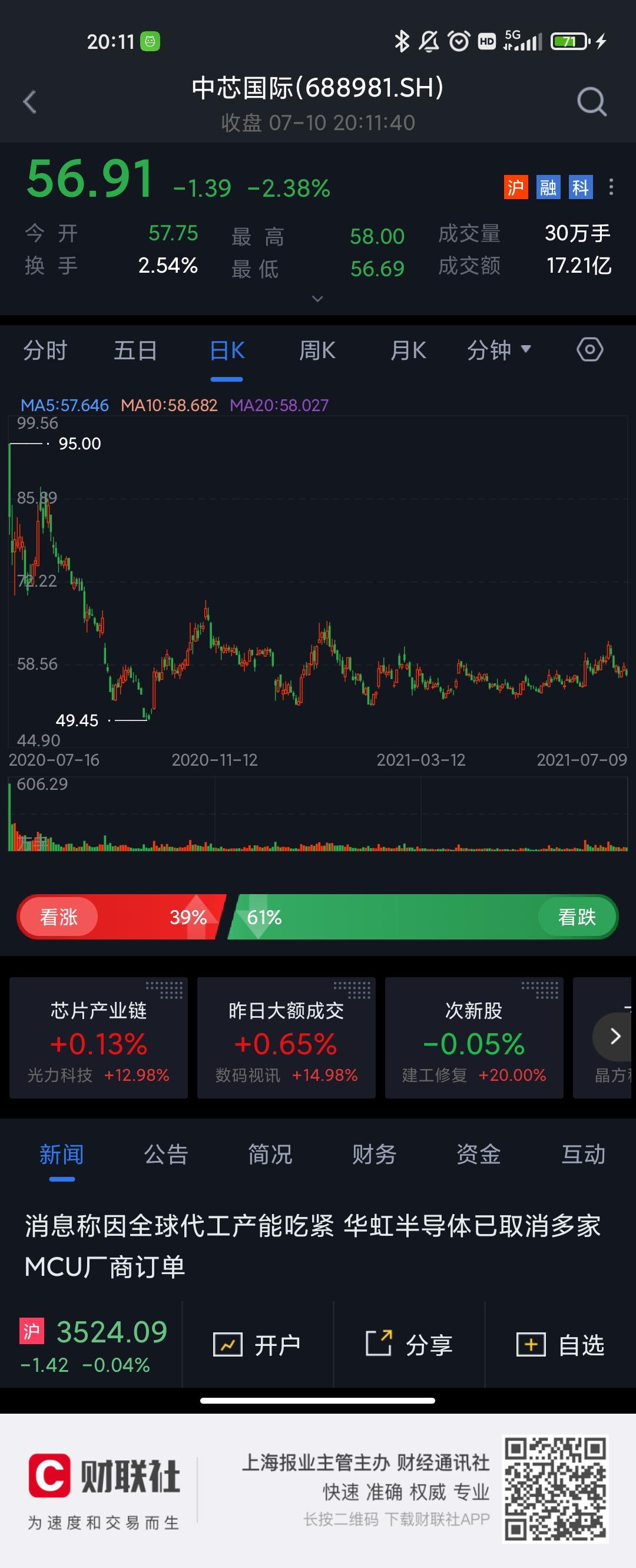This screenshot has width=636, height=1568.
Task: Select the 周K chart tab
Action: pos(317,350)
